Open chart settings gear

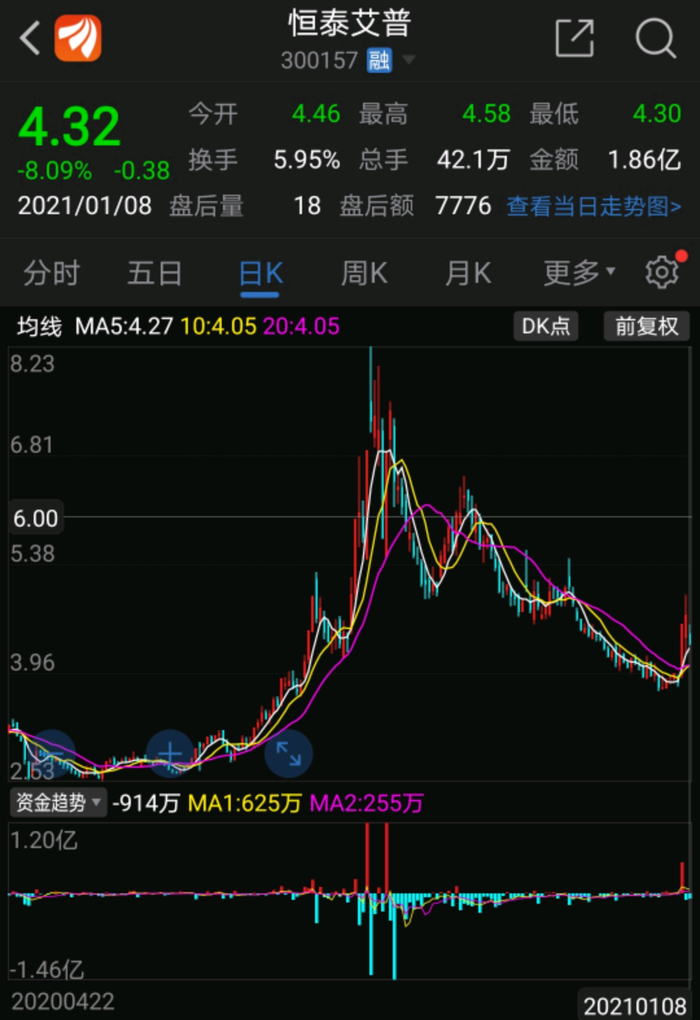[661, 272]
